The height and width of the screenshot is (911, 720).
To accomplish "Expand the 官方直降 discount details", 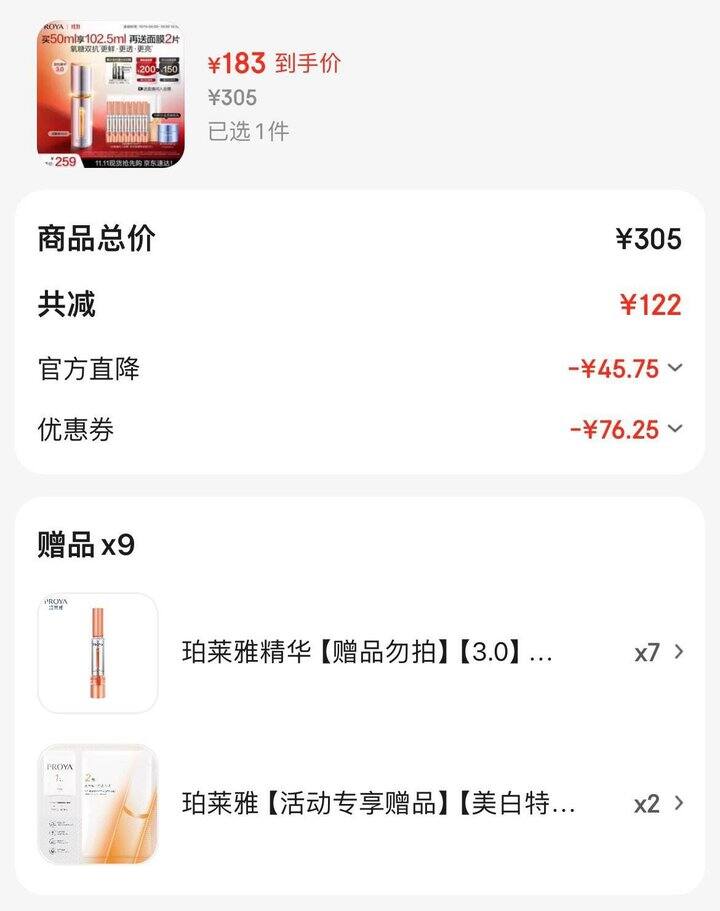I will pyautogui.click(x=675, y=368).
